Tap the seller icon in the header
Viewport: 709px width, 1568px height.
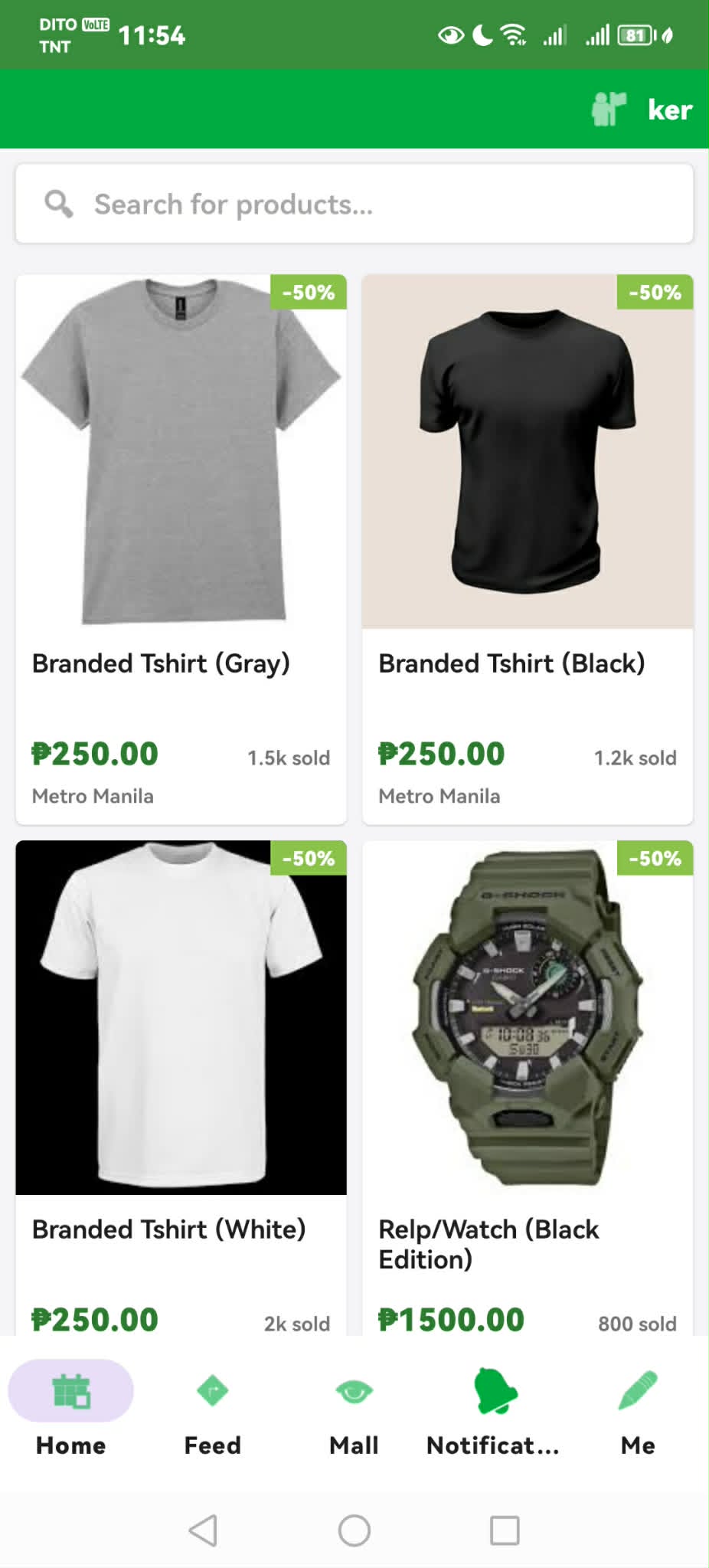point(609,109)
